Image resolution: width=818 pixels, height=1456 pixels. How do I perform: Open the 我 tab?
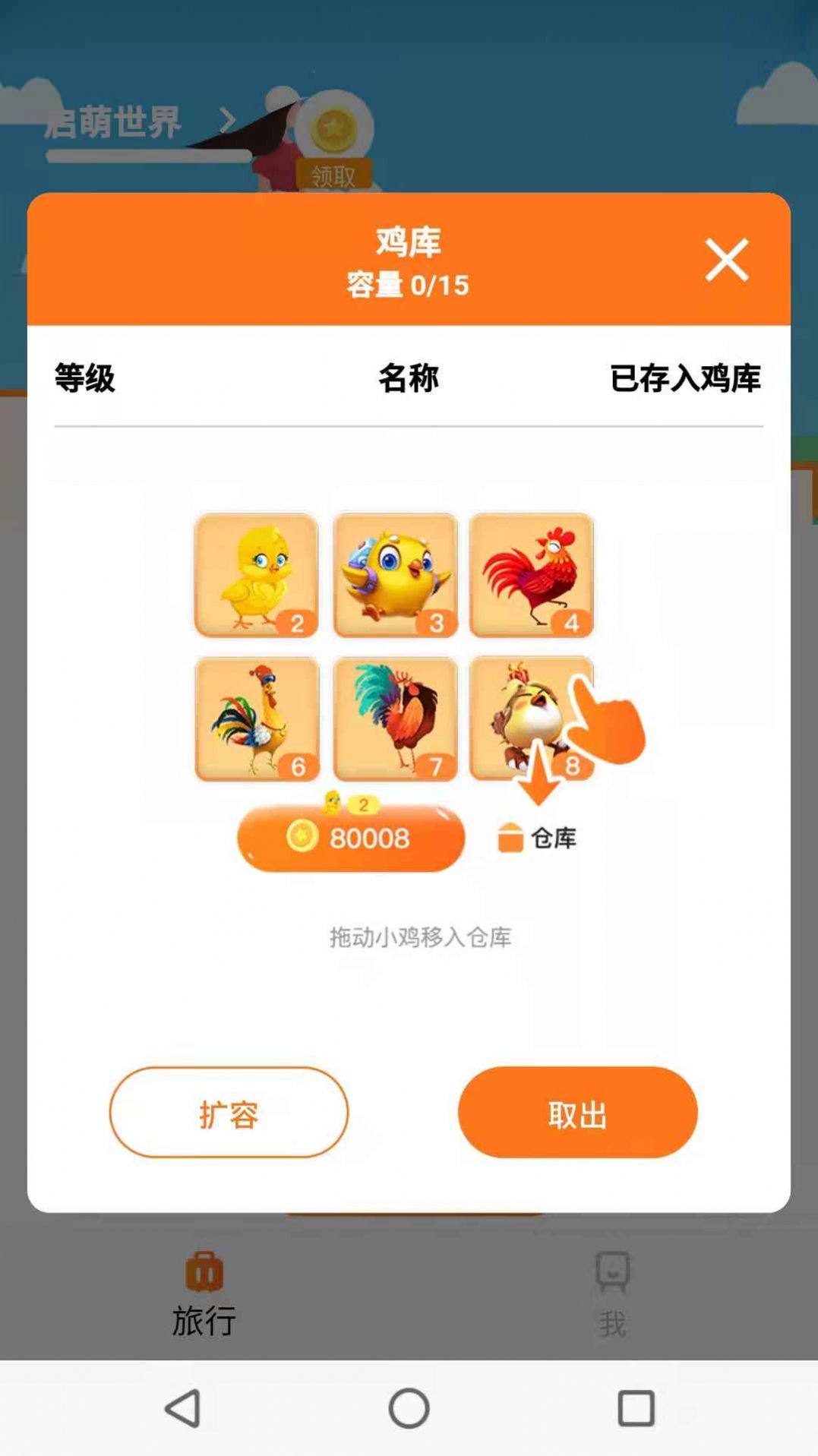click(612, 1293)
